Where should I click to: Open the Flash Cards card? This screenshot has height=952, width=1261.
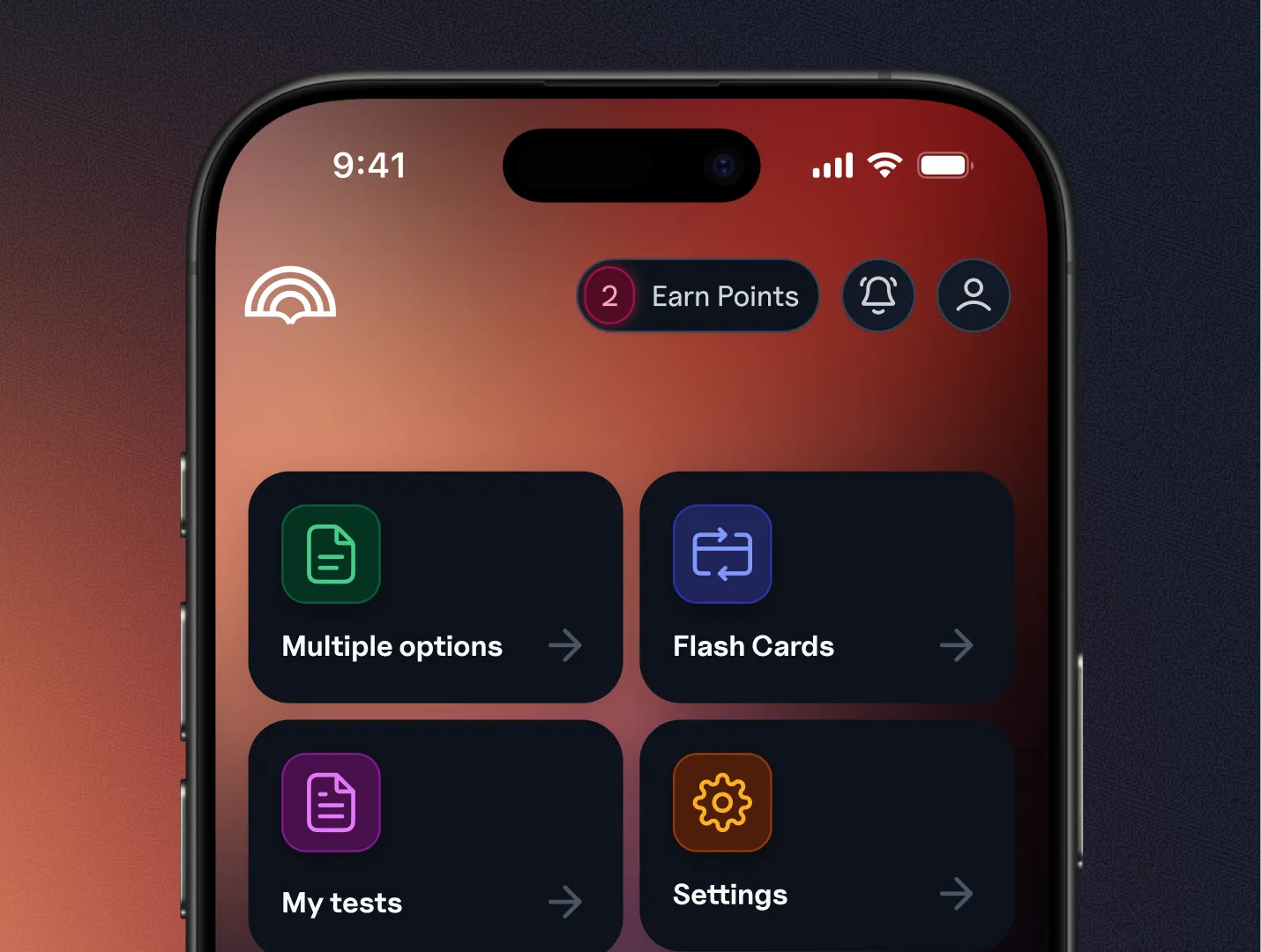tap(826, 587)
